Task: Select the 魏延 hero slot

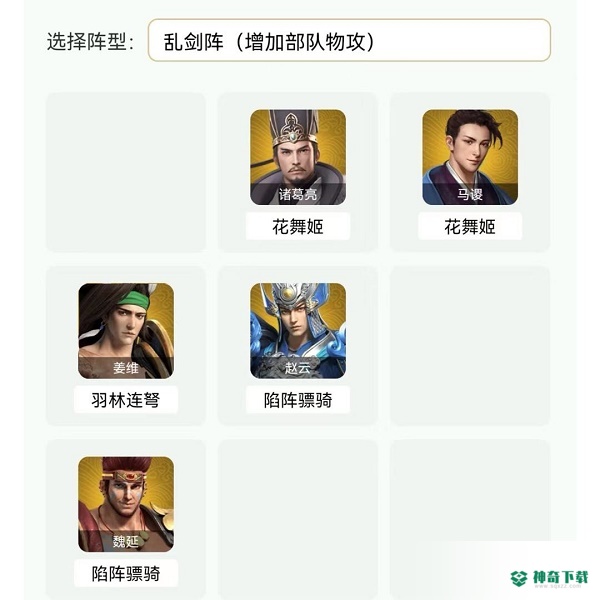Action: click(126, 504)
